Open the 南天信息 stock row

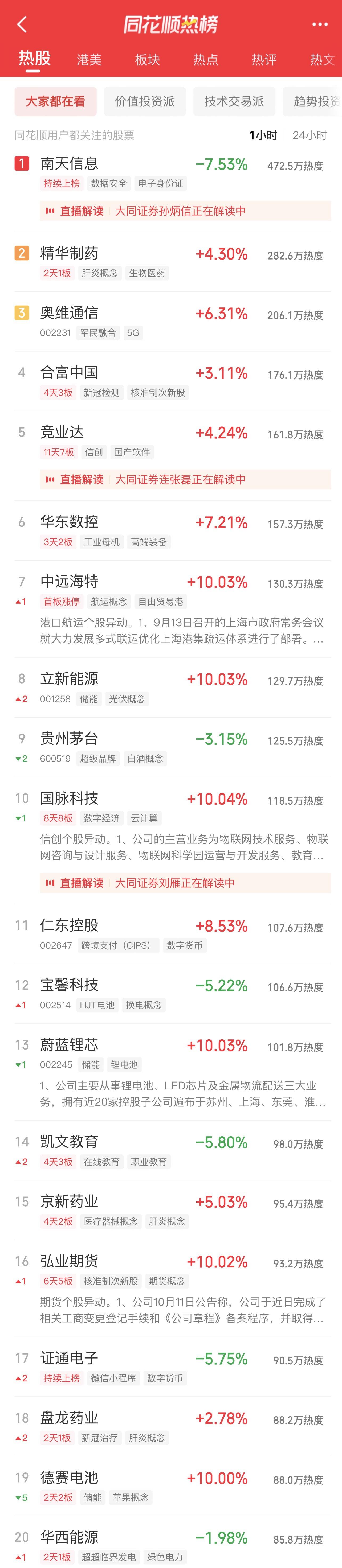pos(69,164)
